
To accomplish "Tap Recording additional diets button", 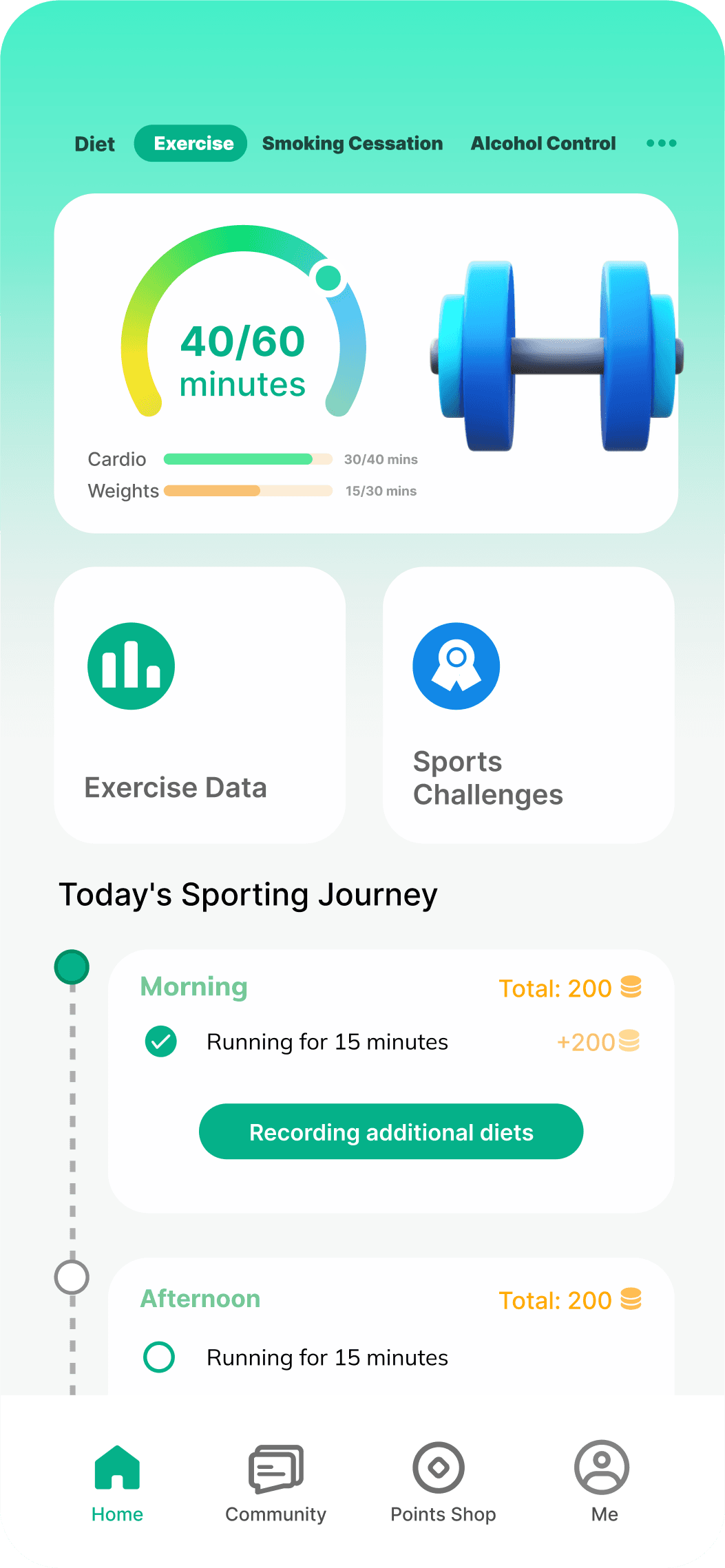I will (x=391, y=1132).
